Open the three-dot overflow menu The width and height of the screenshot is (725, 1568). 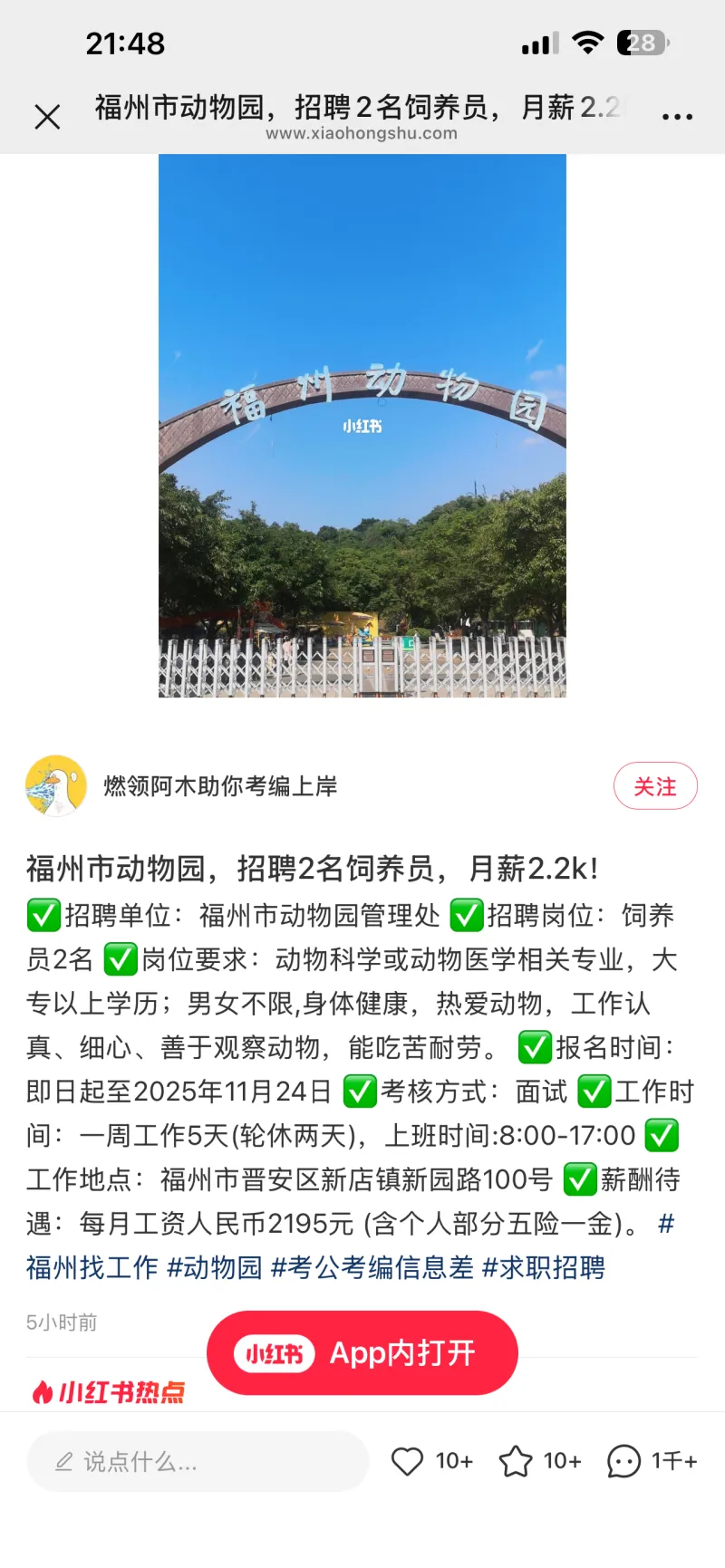[677, 117]
